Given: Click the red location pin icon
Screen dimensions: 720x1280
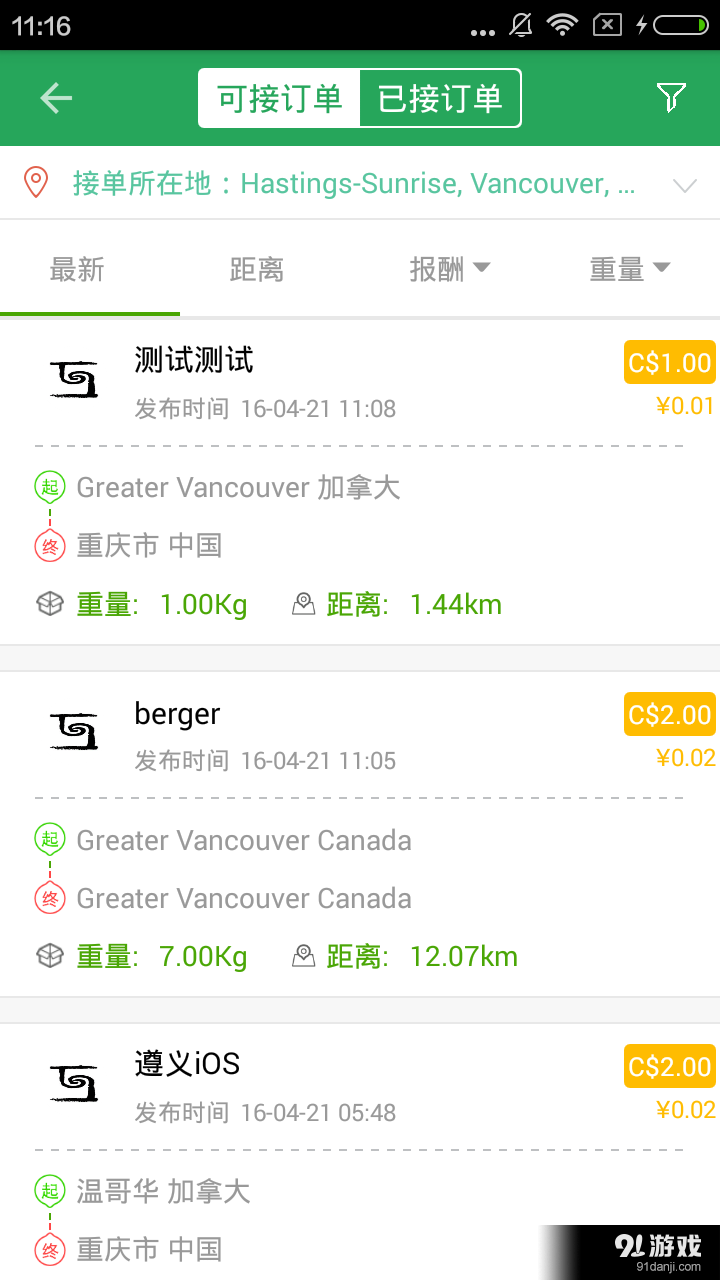Looking at the screenshot, I should pos(37,182).
